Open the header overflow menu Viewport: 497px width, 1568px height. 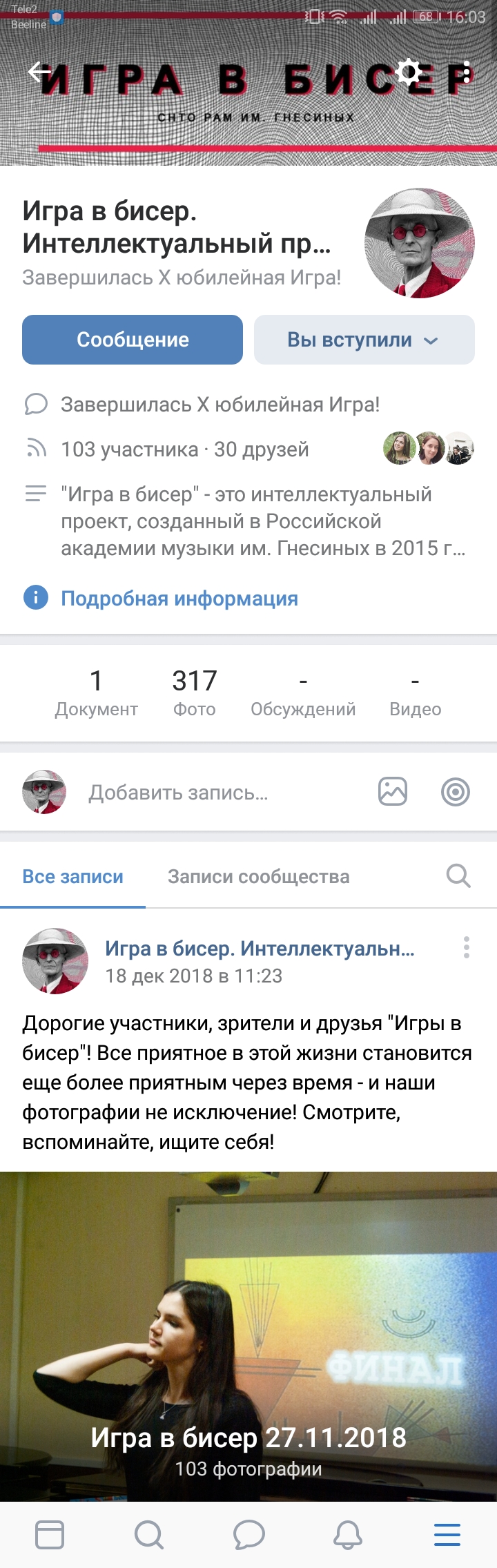coord(467,71)
